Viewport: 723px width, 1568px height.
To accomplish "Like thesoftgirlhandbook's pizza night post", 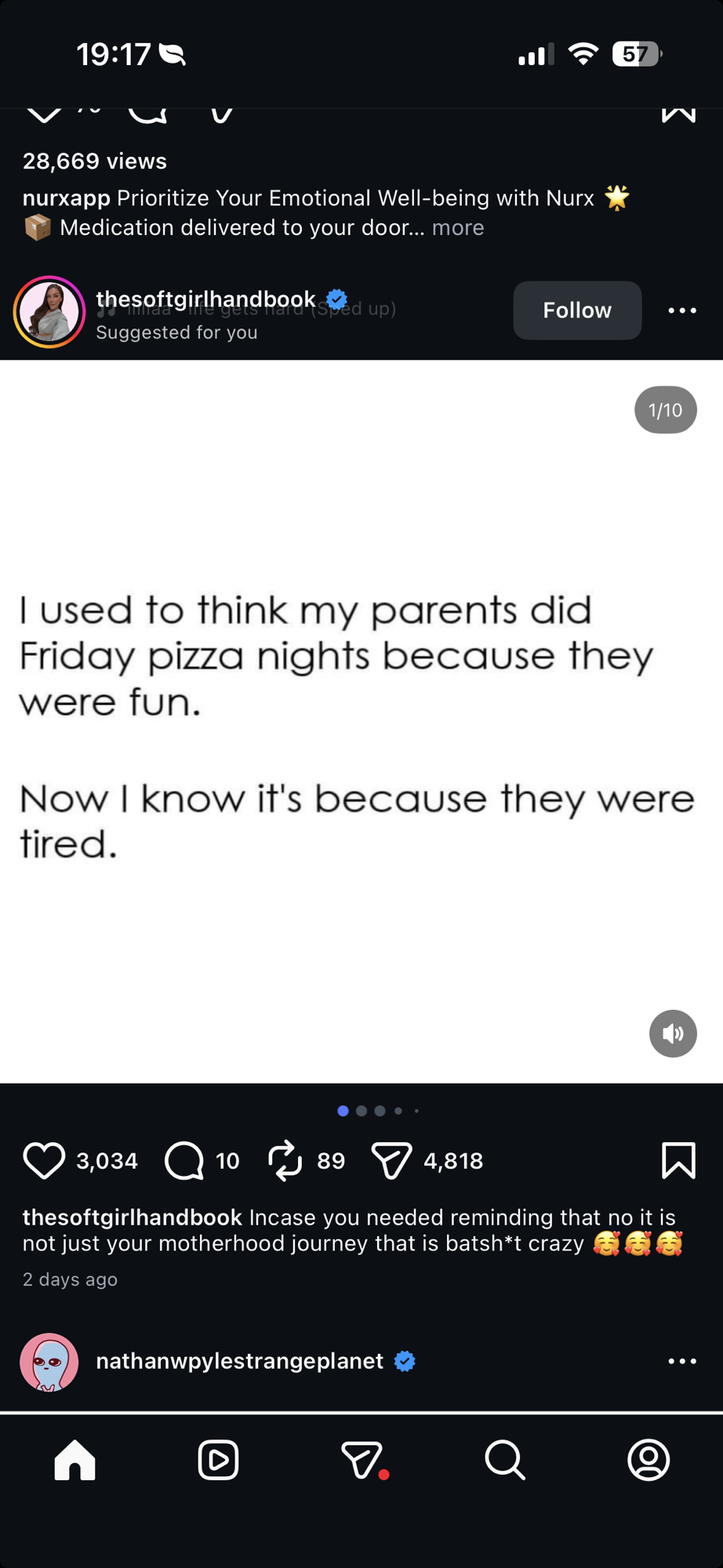I will (x=44, y=1160).
